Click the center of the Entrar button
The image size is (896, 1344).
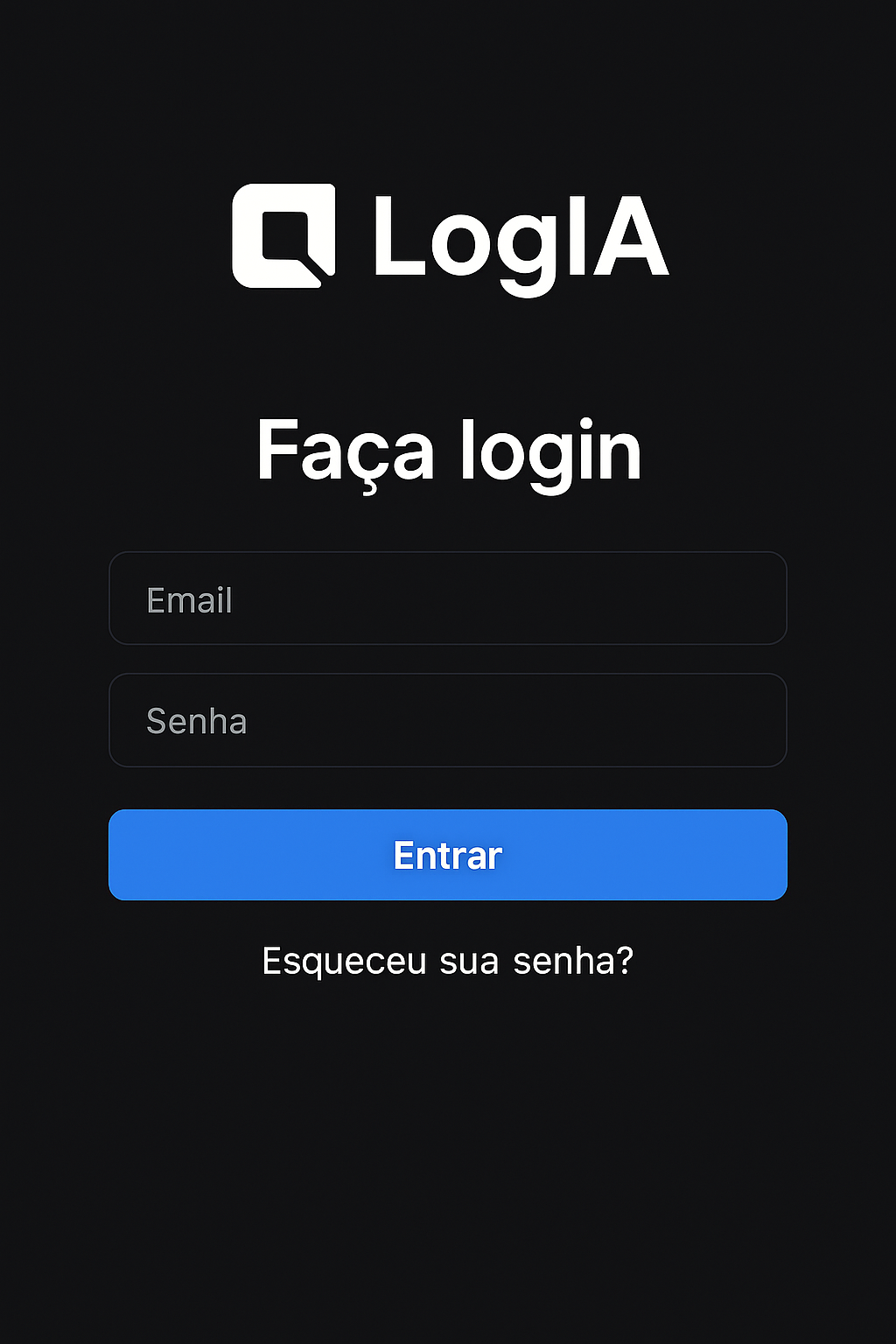pos(448,855)
